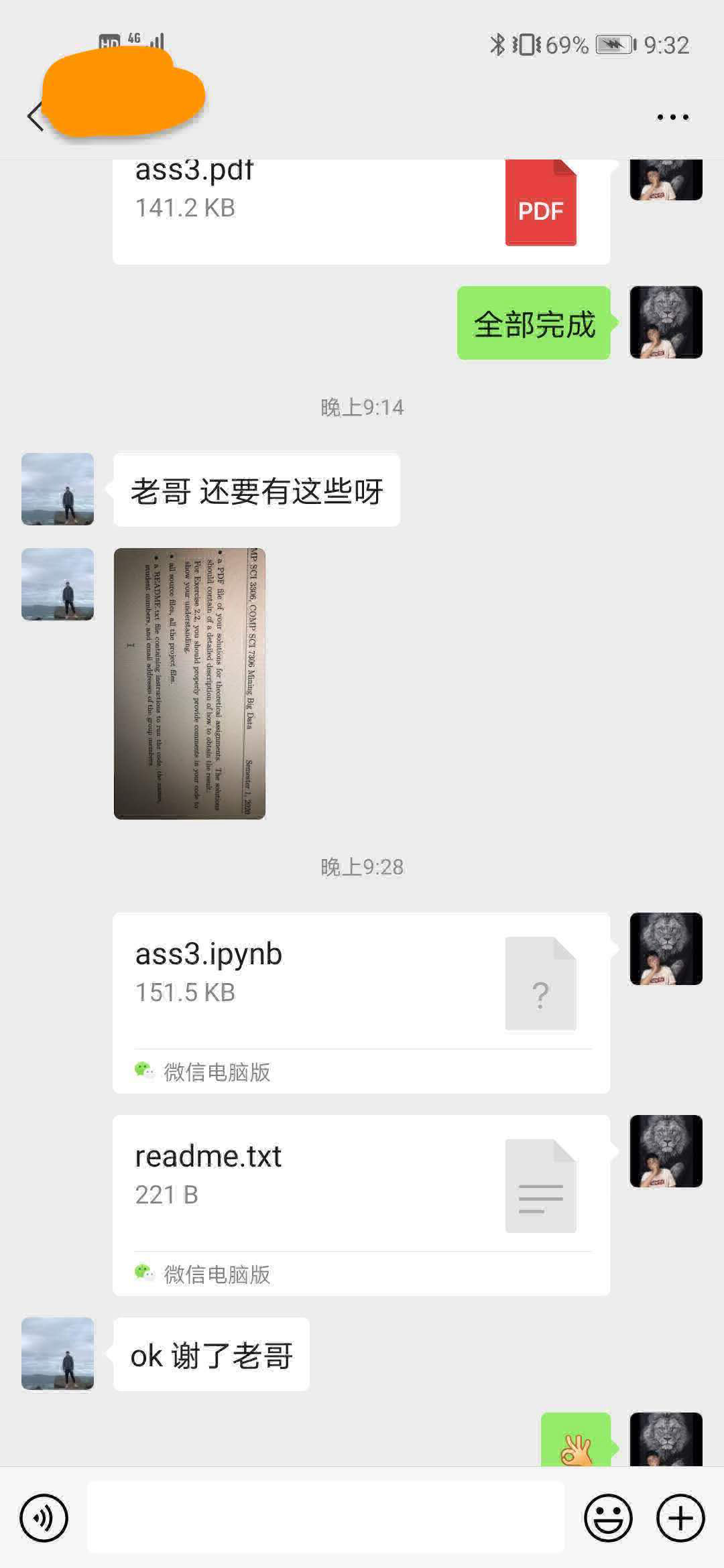View the received assignment photo
724x1568 pixels.
coord(190,683)
